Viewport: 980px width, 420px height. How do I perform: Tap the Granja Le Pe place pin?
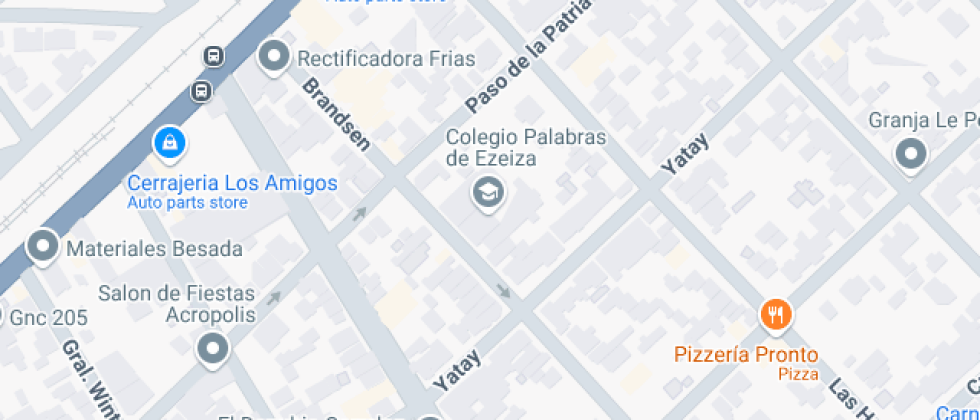click(910, 155)
